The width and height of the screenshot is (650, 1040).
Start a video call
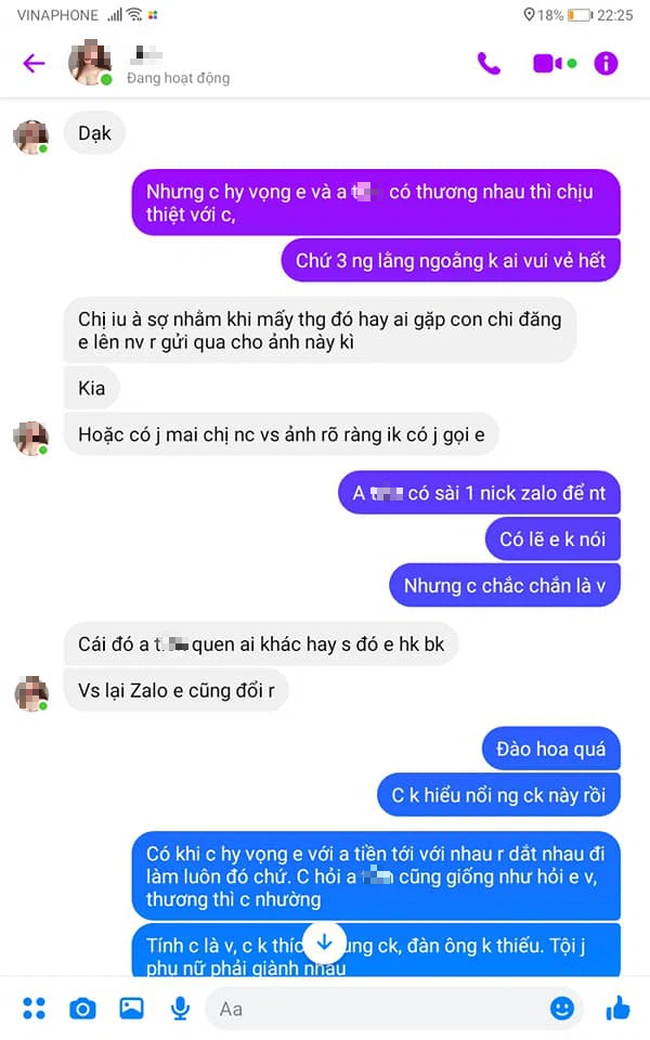pos(549,64)
